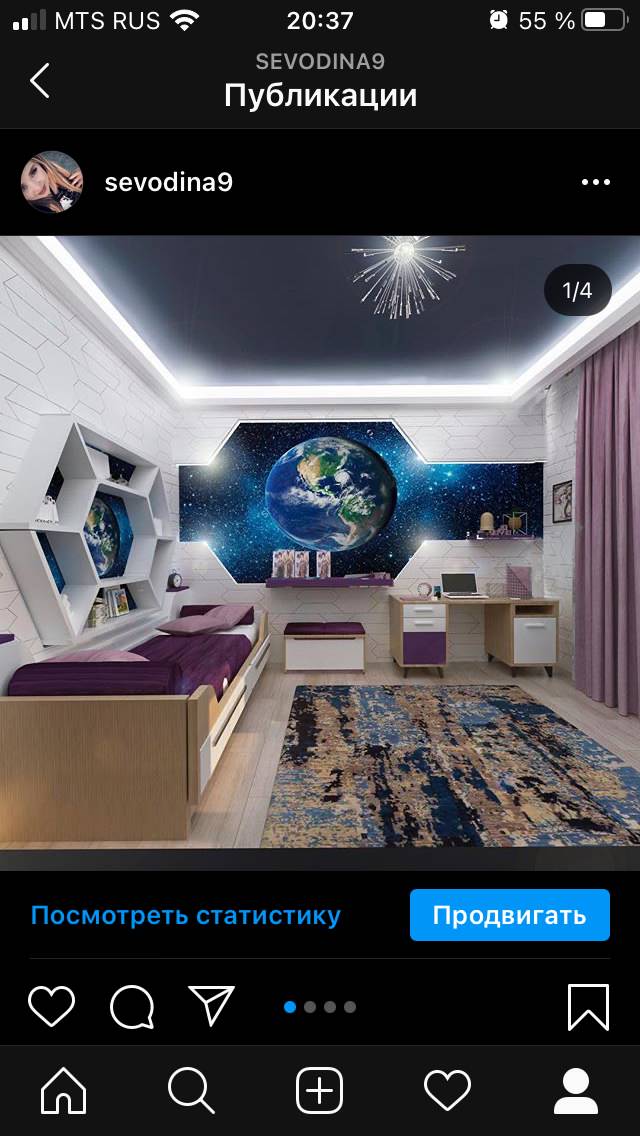This screenshot has height=1136, width=640.
Task: Create a new post via plus tab
Action: pyautogui.click(x=319, y=1090)
